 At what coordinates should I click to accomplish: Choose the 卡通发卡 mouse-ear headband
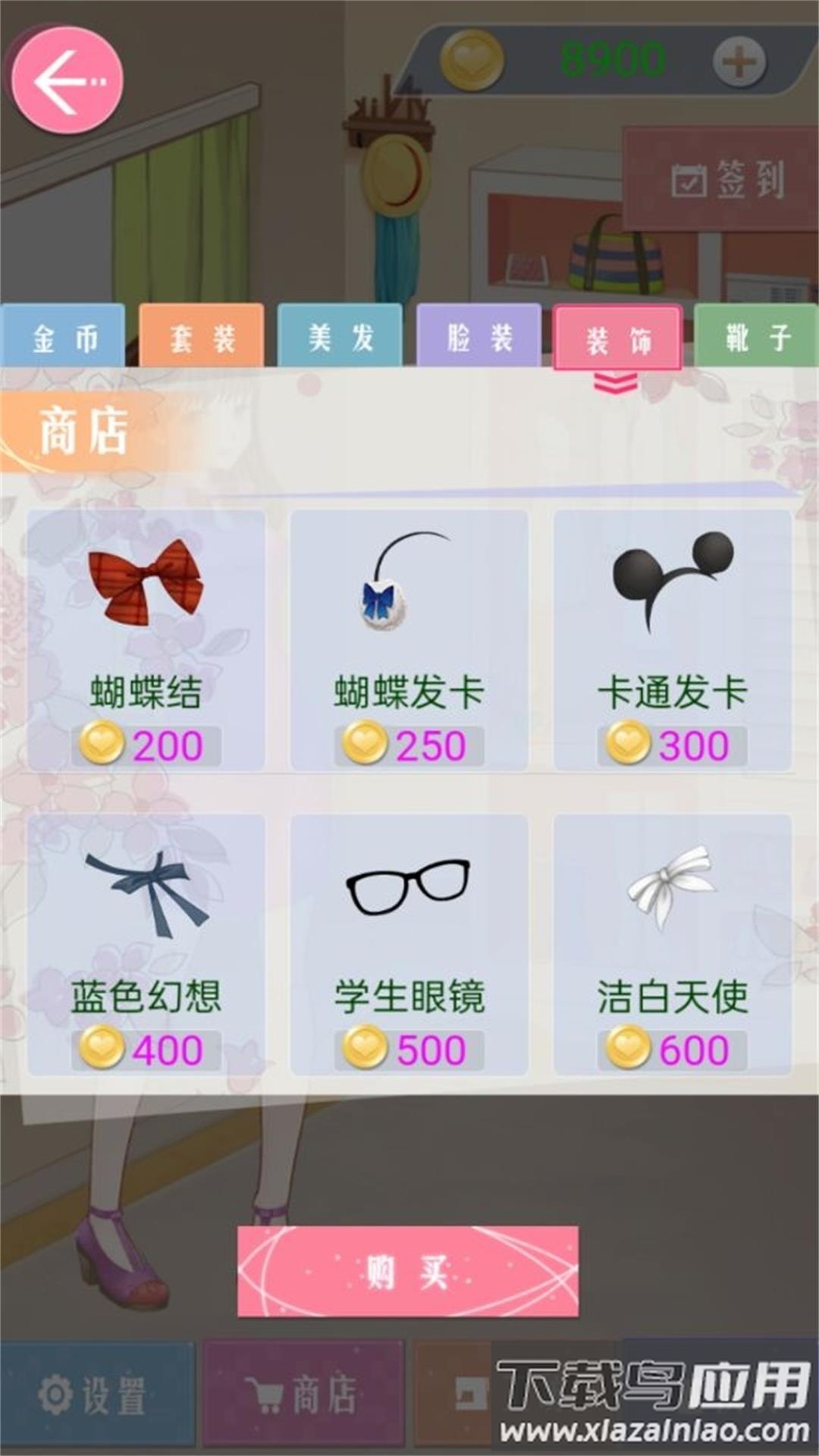(x=673, y=641)
